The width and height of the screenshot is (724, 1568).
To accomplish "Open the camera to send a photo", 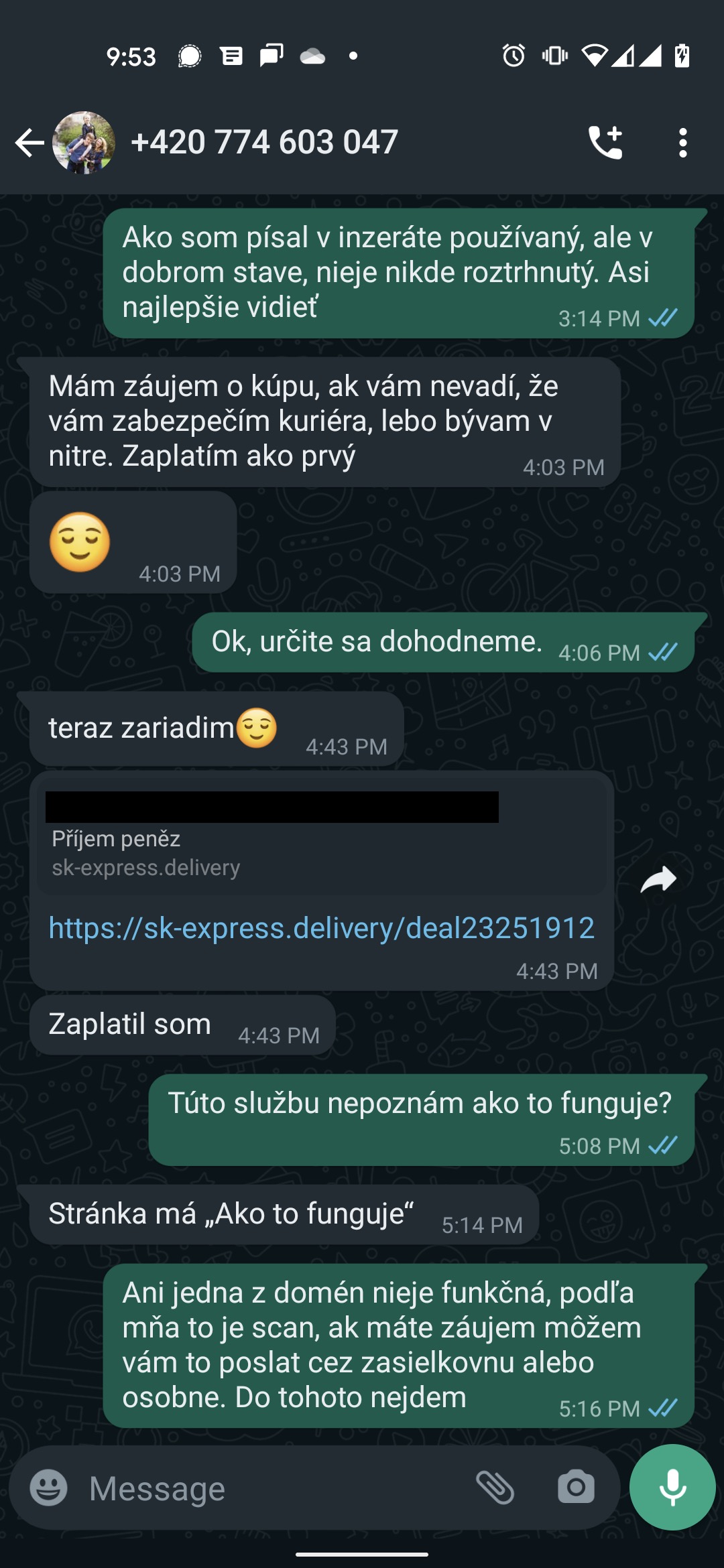I will 576,1488.
